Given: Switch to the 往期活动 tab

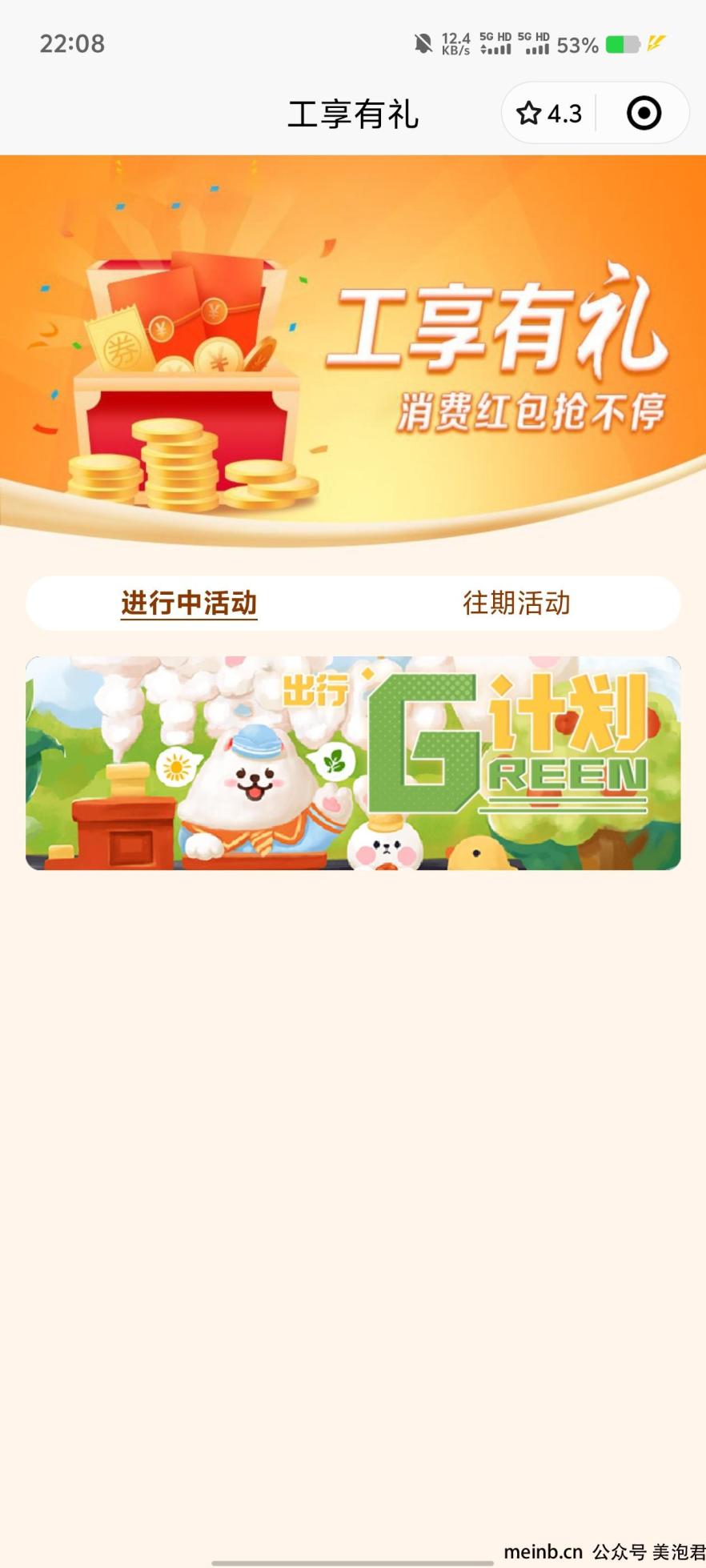Looking at the screenshot, I should point(516,604).
